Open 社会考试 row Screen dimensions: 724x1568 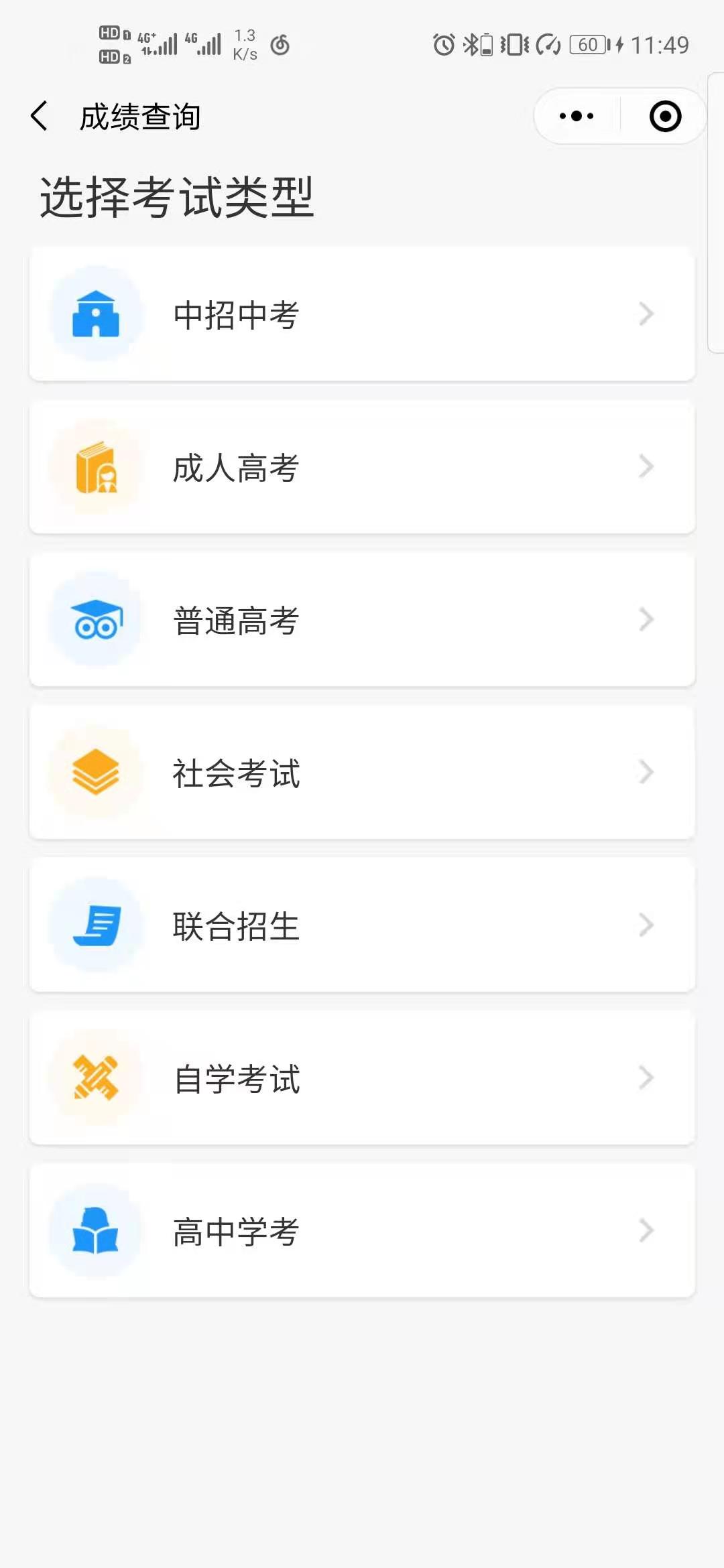[362, 772]
